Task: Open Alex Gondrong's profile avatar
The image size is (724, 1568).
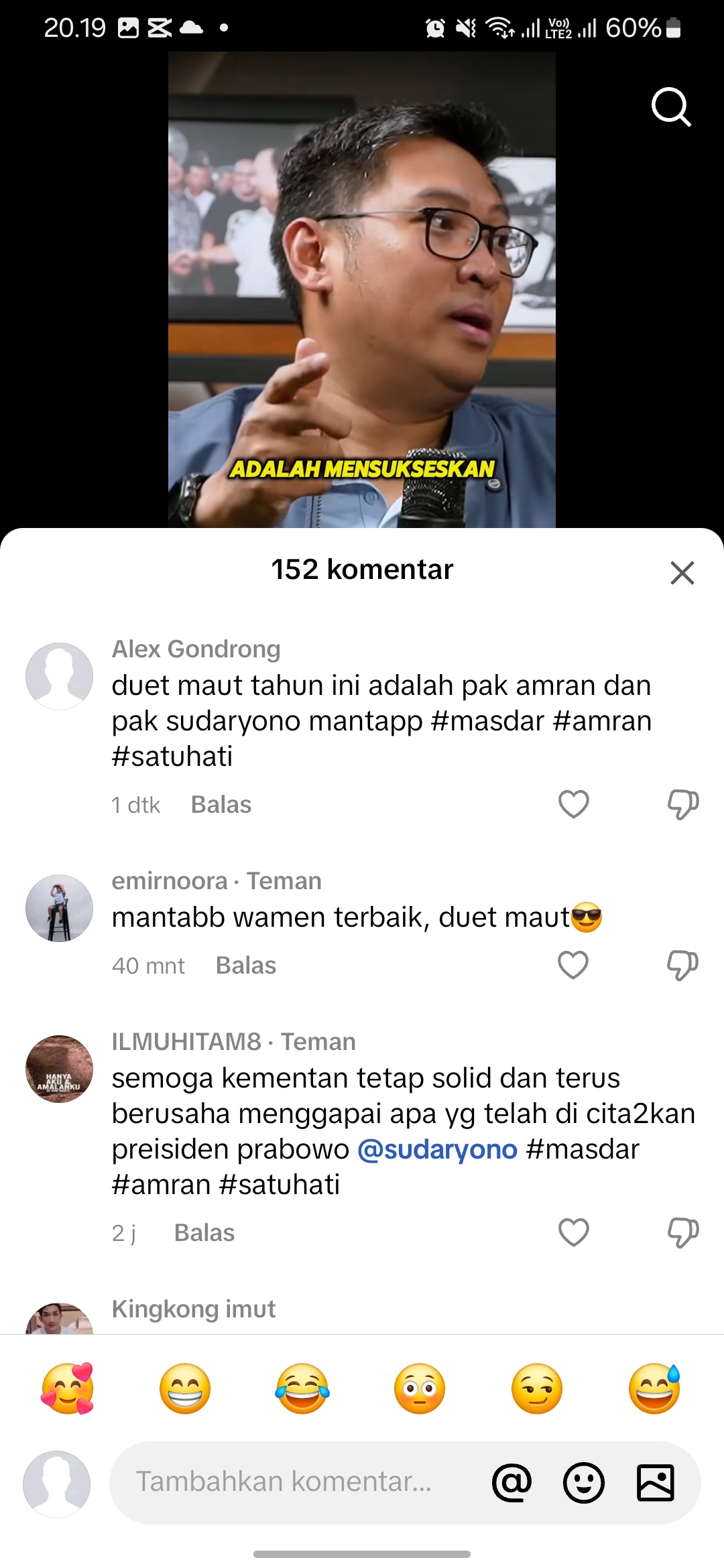Action: (59, 676)
